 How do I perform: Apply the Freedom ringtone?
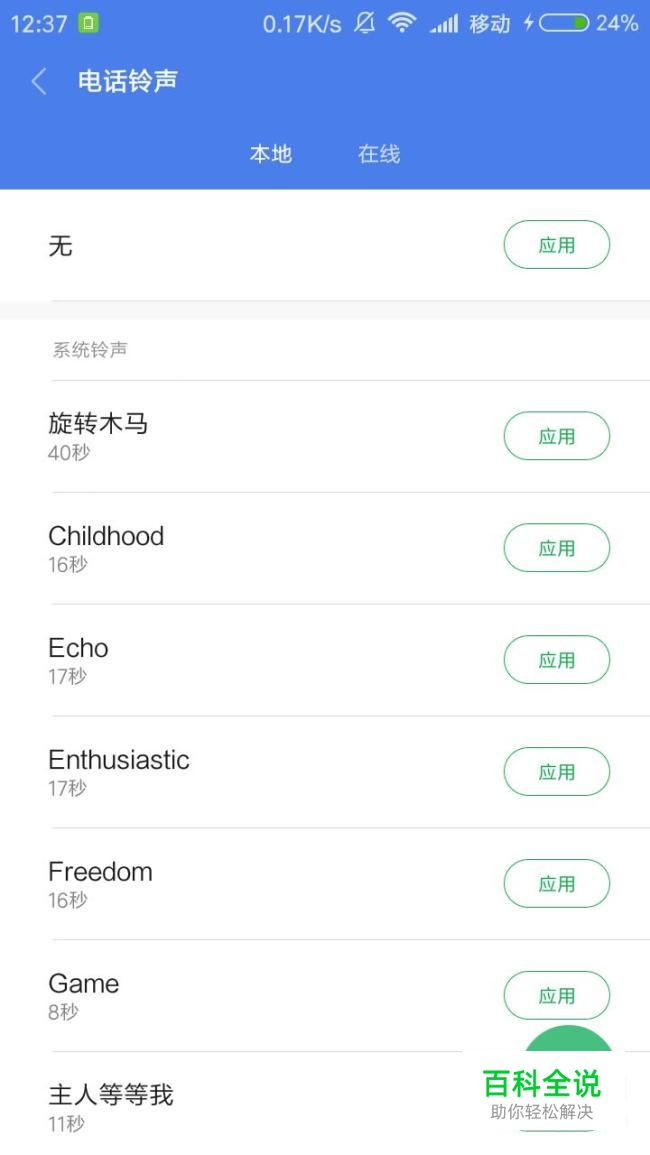(556, 884)
